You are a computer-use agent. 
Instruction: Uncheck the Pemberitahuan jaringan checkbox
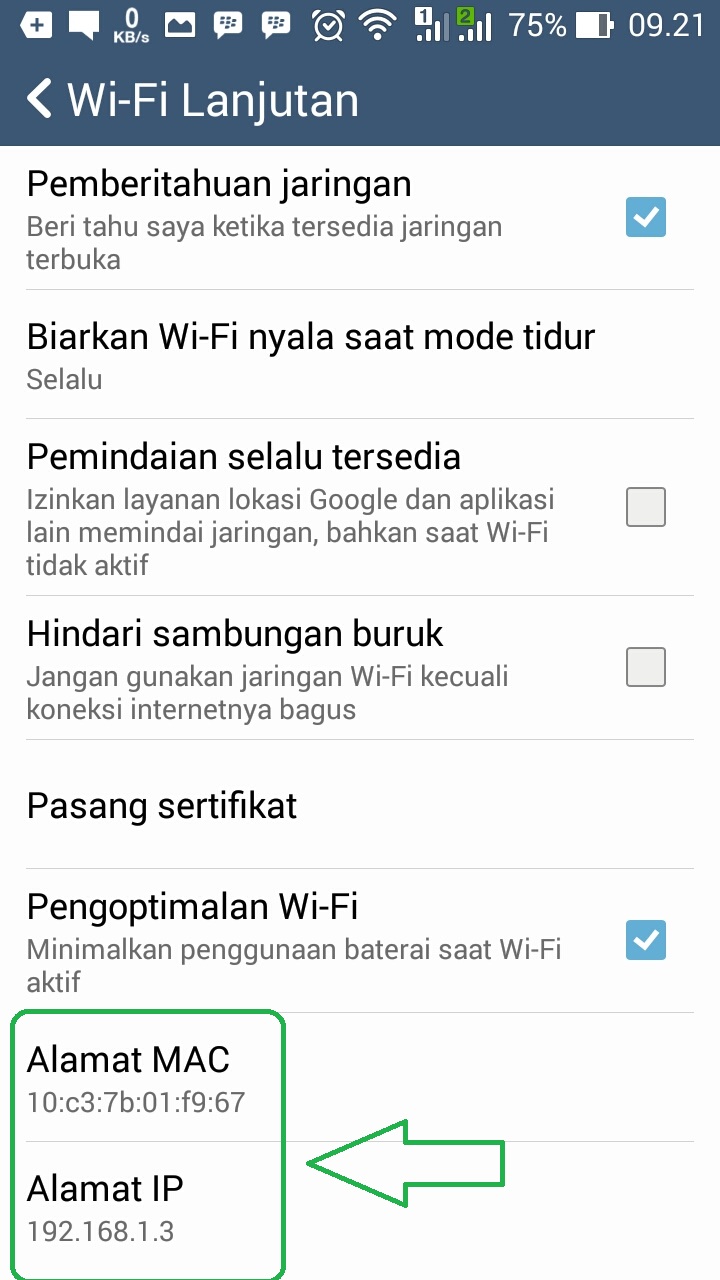645,217
